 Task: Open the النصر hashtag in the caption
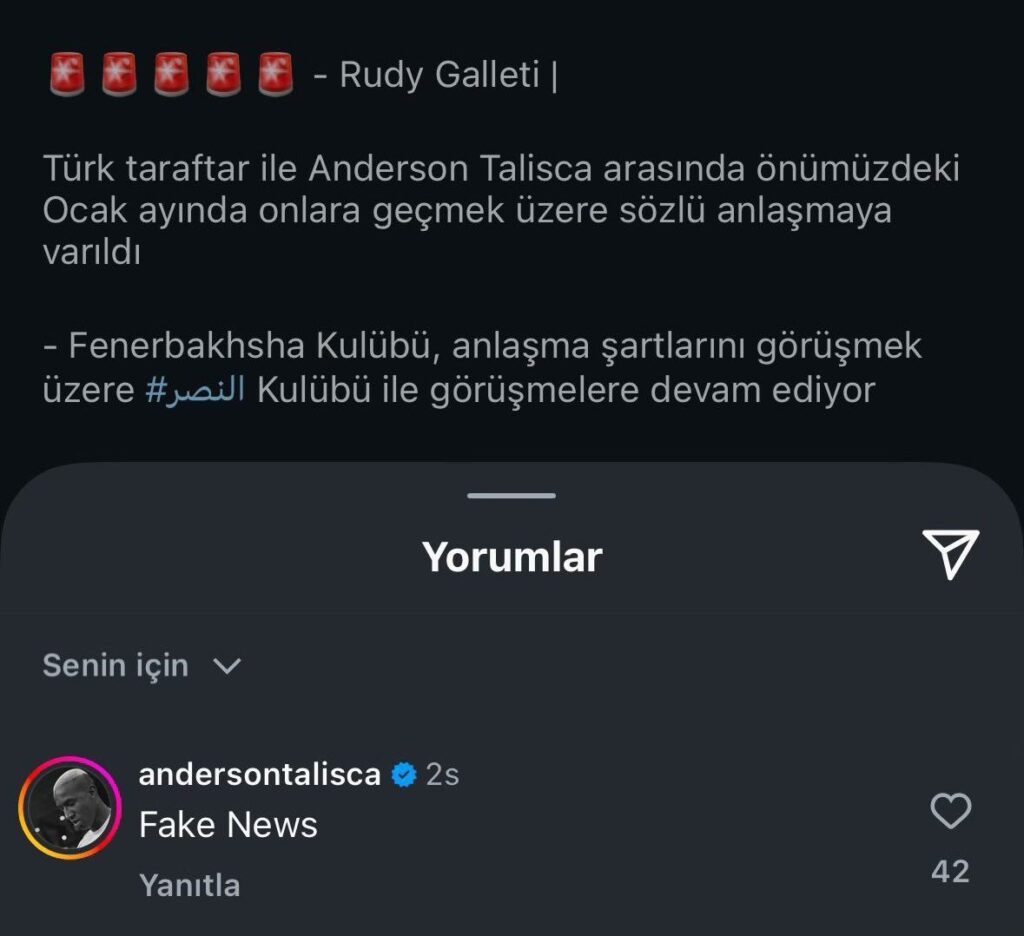click(x=195, y=390)
